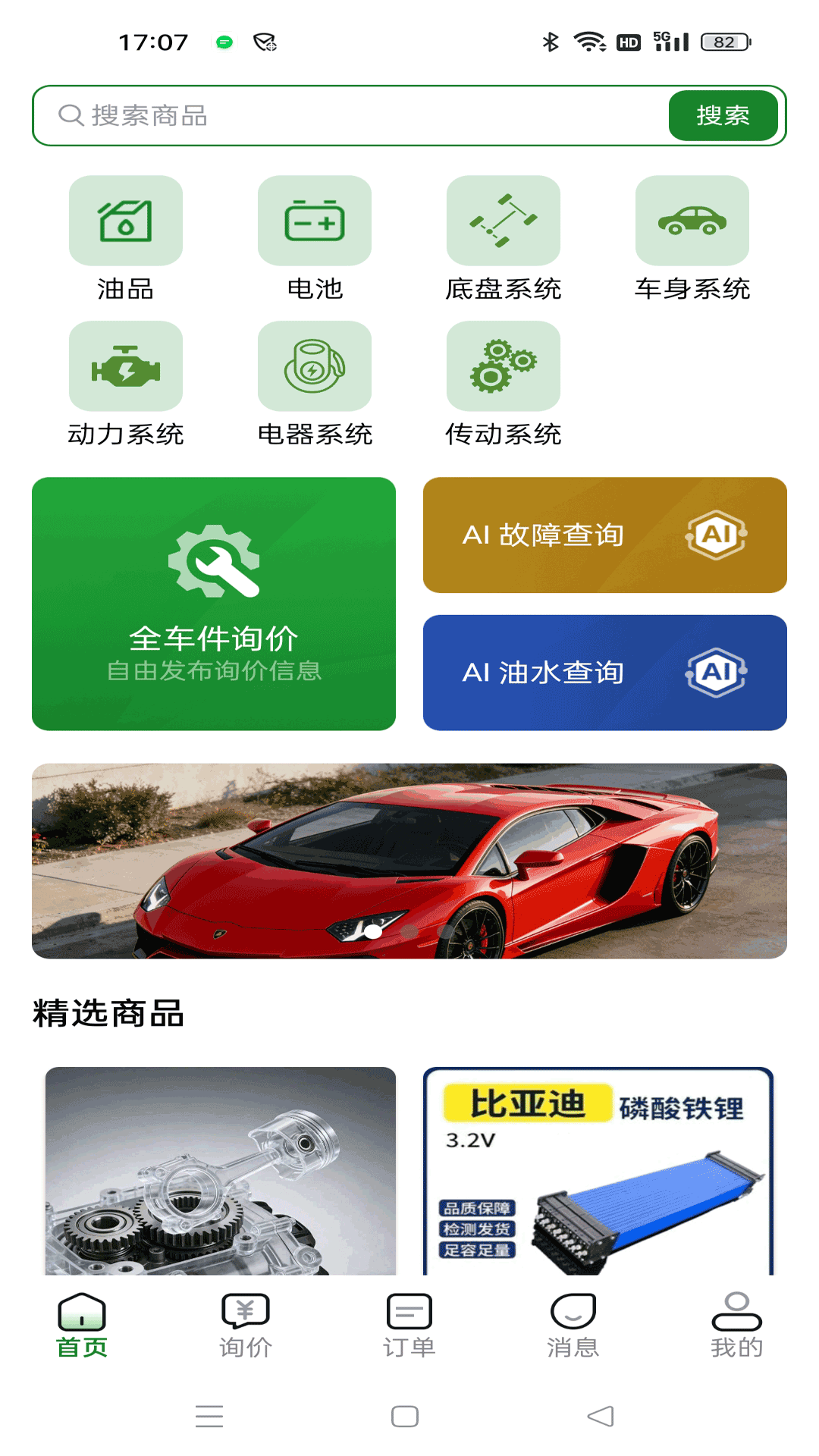Tap the red sports car banner
Image resolution: width=819 pixels, height=1456 pixels.
tap(409, 861)
